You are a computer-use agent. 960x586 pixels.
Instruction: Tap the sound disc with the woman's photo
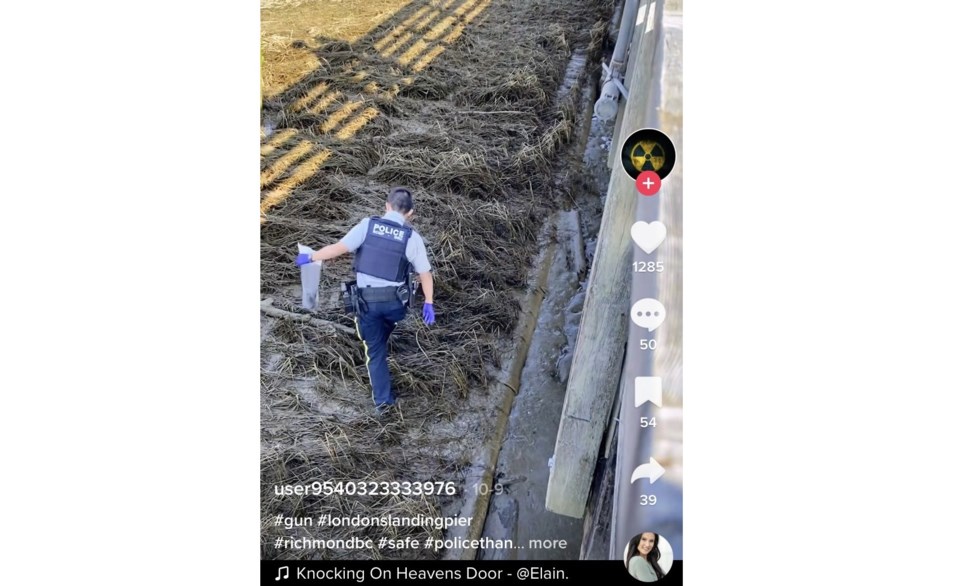coord(648,556)
